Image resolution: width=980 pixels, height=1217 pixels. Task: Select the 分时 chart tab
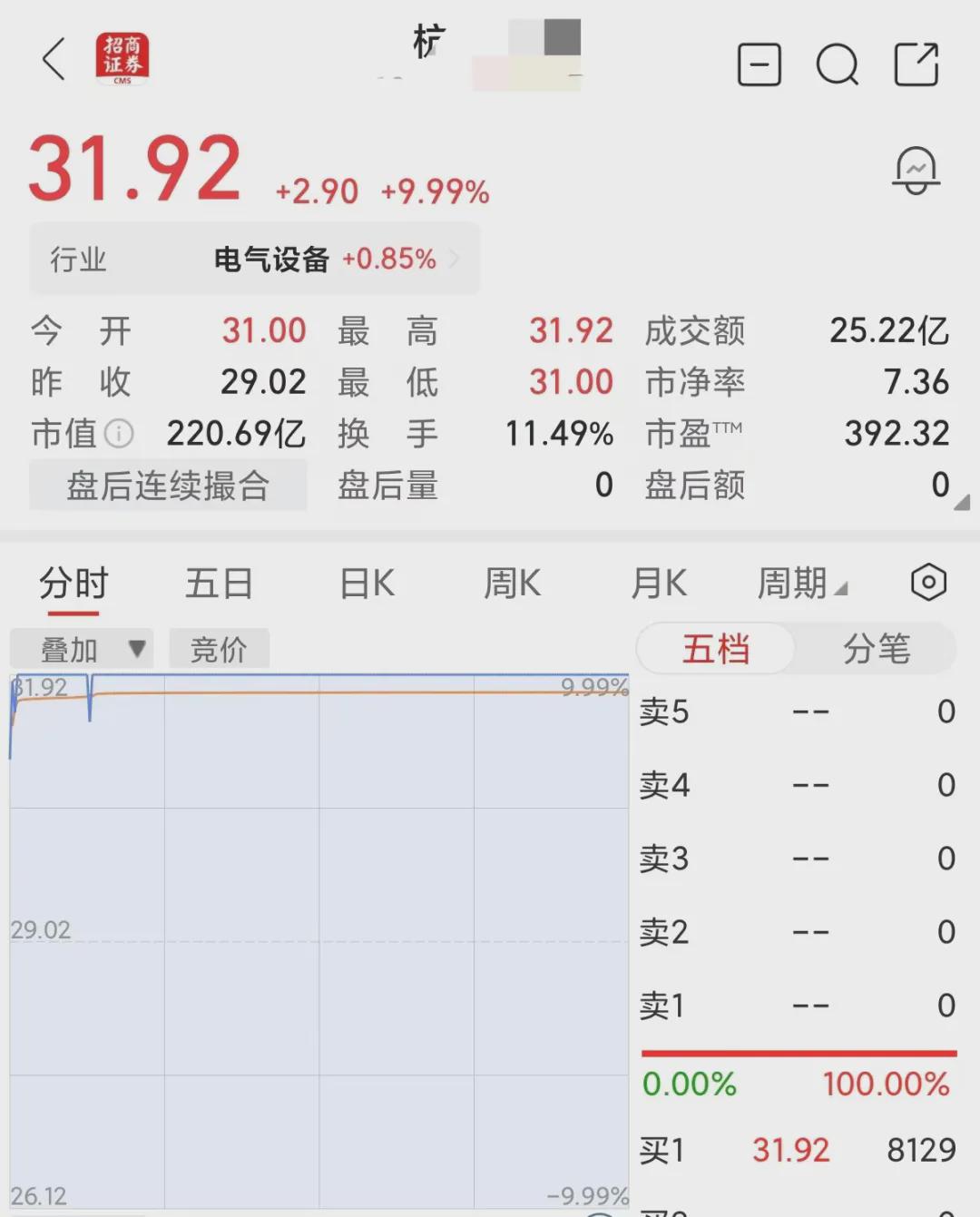(73, 583)
